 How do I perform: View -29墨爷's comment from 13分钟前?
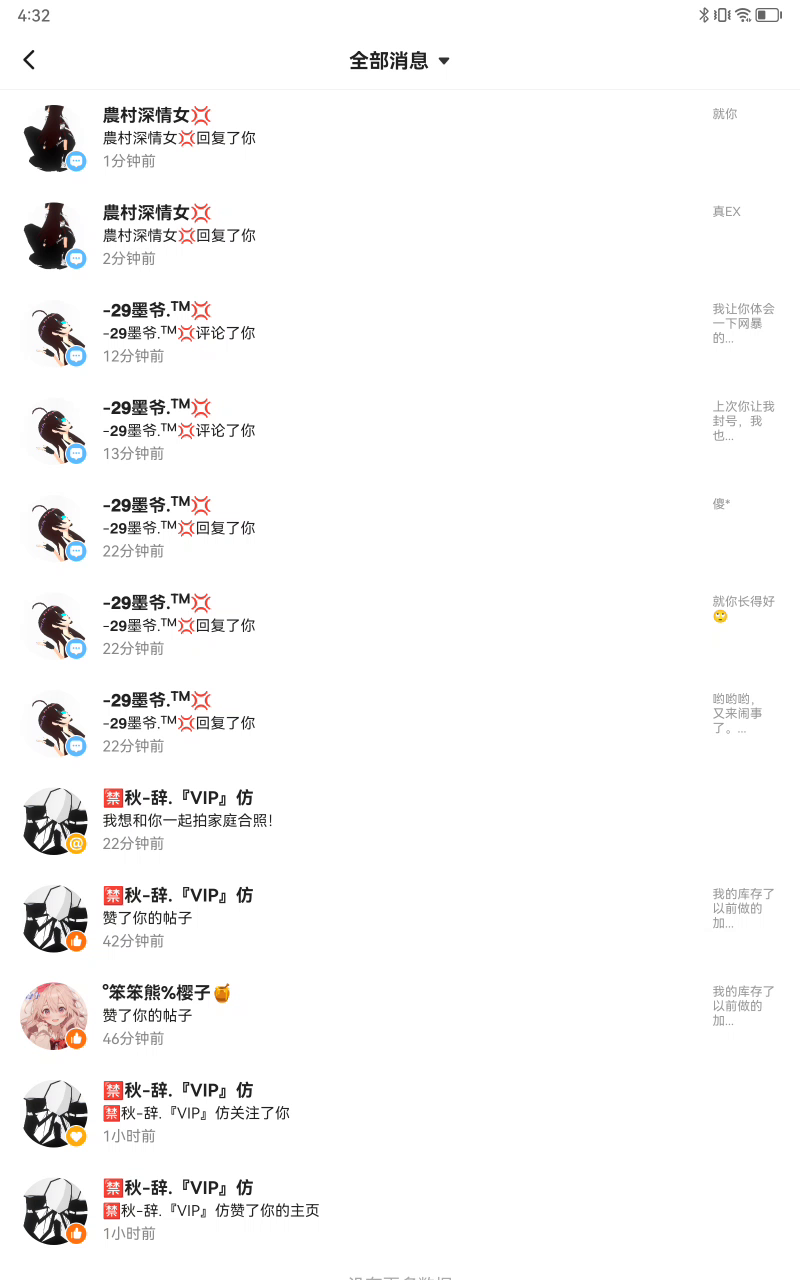point(400,430)
